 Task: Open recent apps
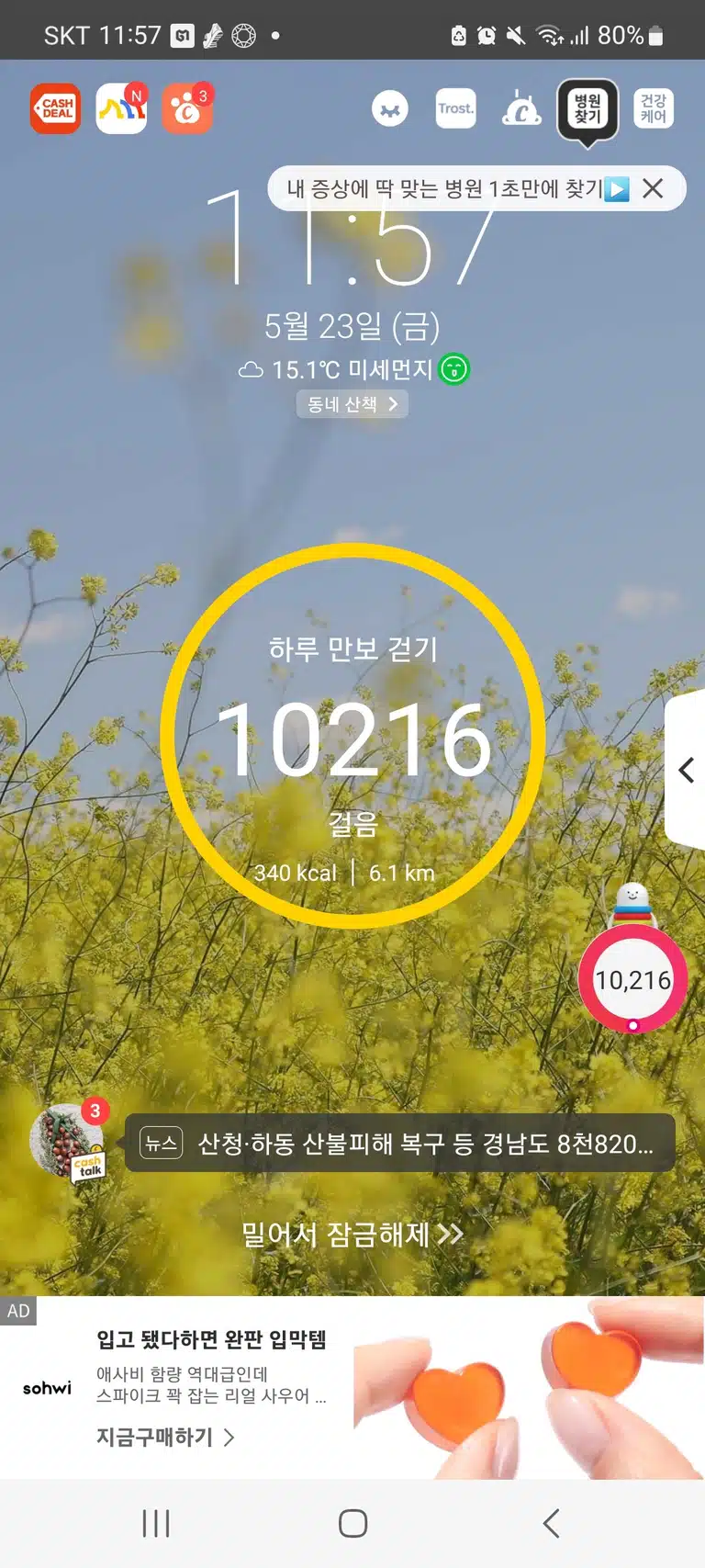156,1524
